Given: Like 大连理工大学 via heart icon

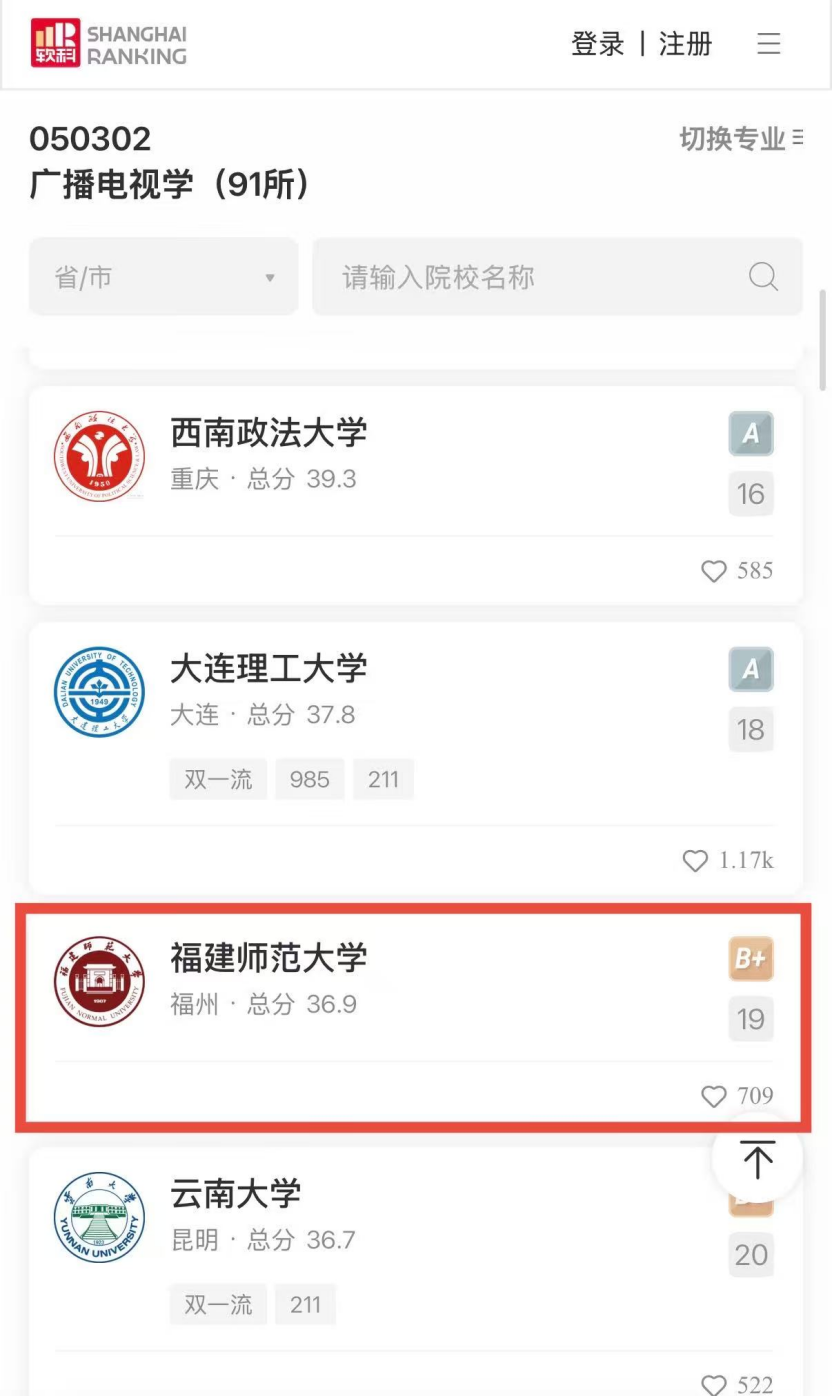Looking at the screenshot, I should point(695,861).
